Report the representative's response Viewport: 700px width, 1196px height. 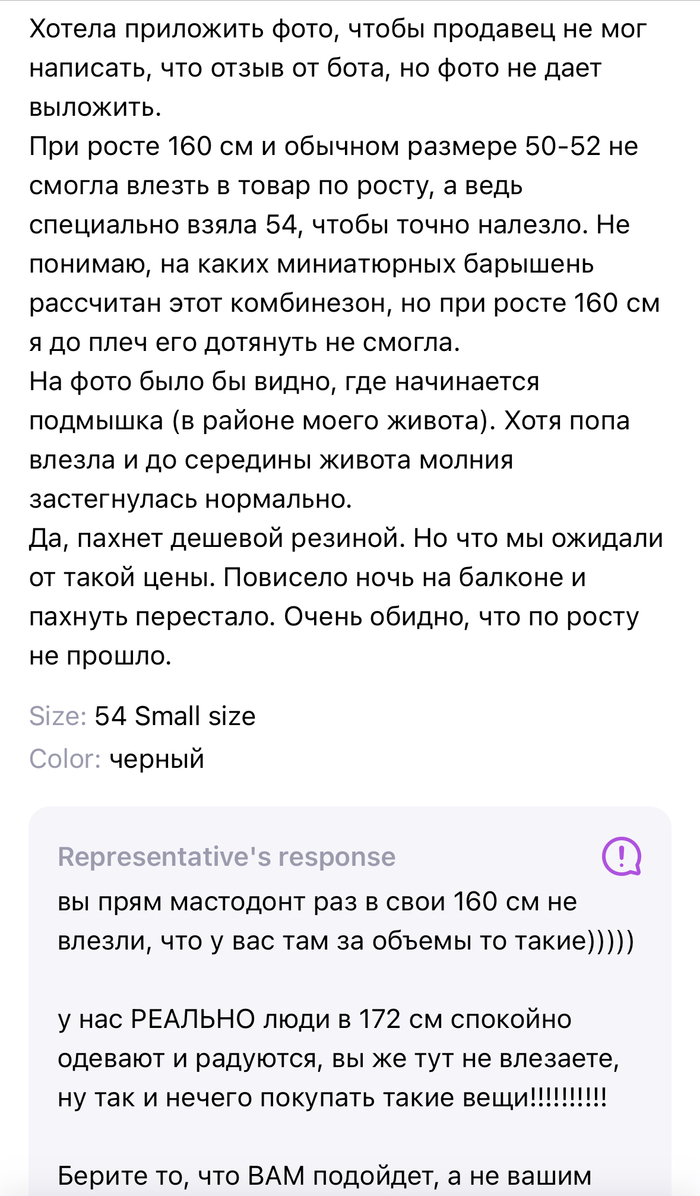pyautogui.click(x=621, y=856)
